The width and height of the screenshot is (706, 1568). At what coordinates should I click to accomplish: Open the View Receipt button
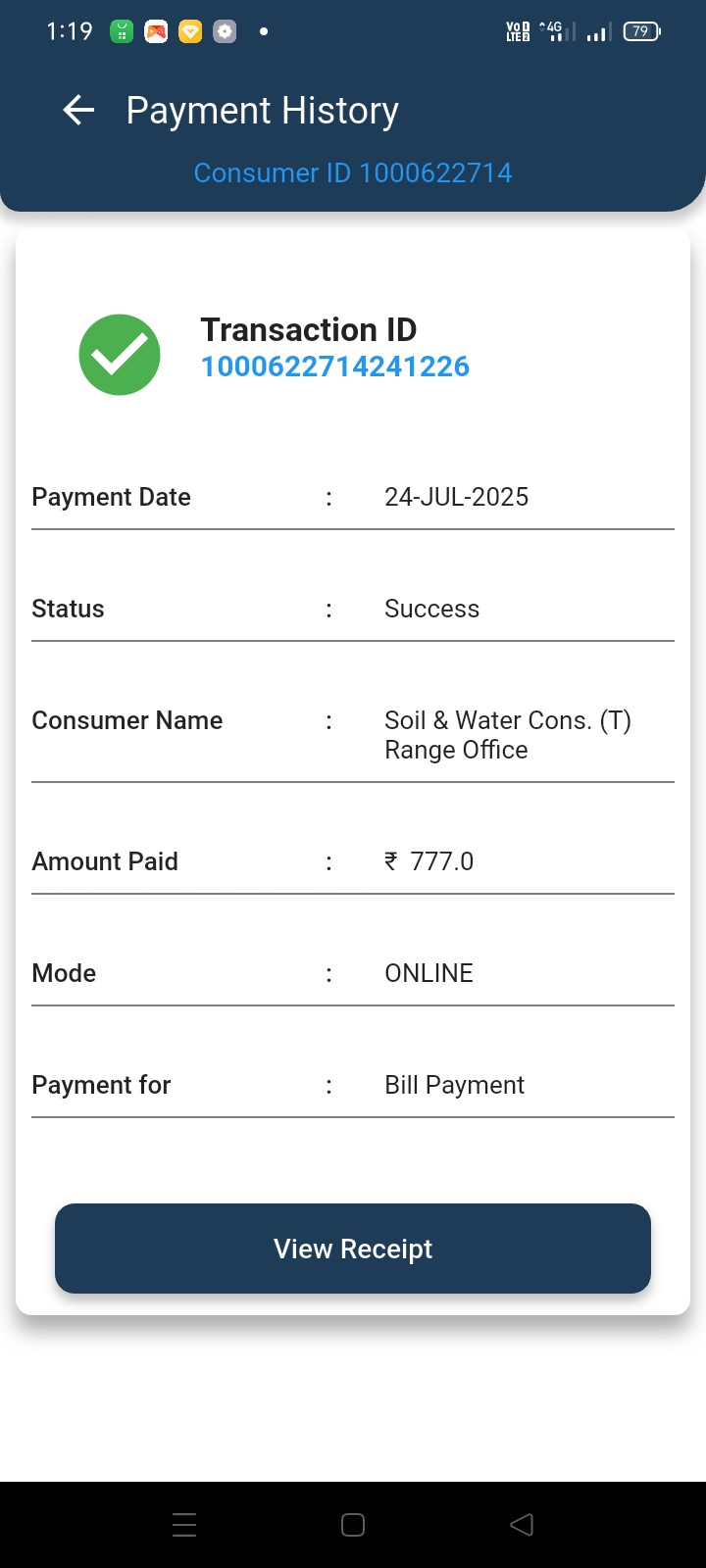point(353,1249)
